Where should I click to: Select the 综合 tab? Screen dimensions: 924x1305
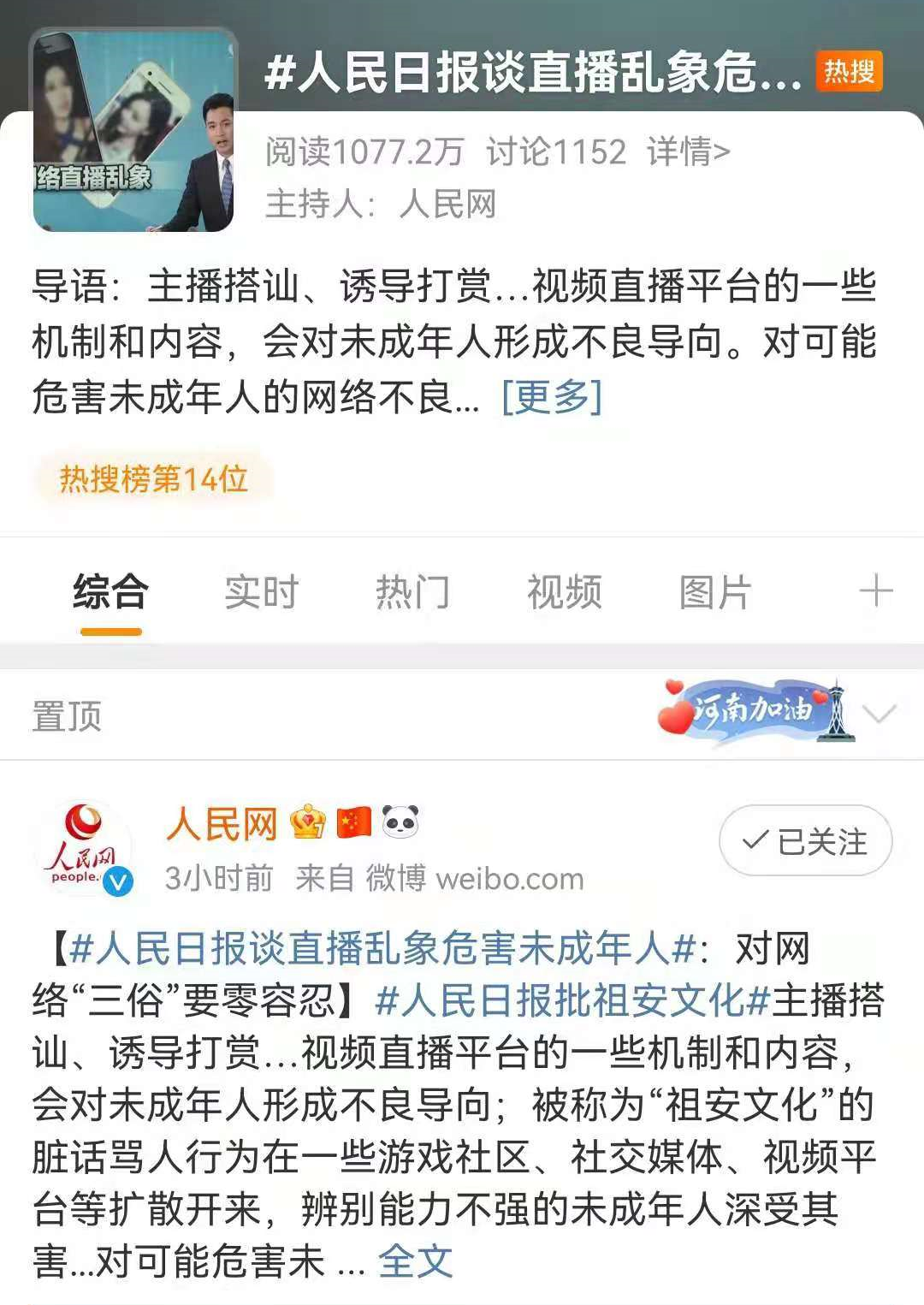pyautogui.click(x=110, y=592)
